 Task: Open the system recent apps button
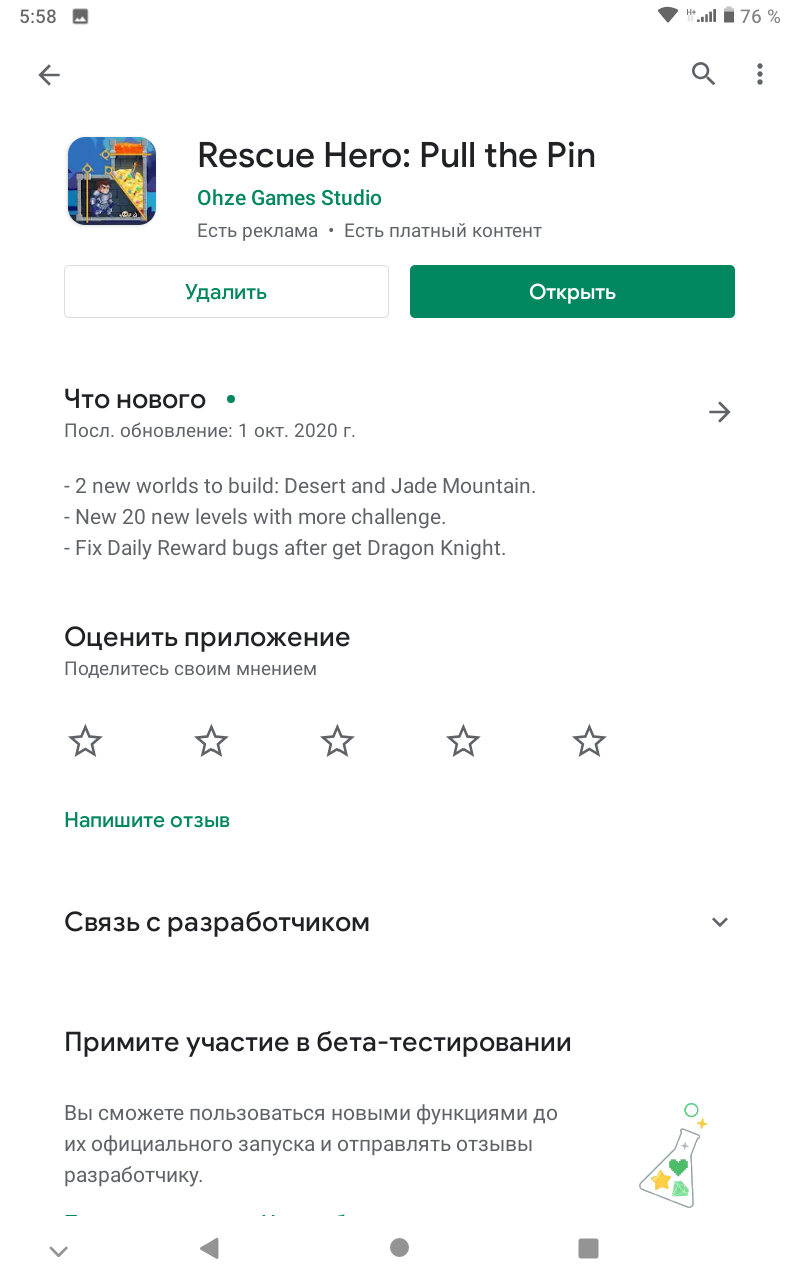click(x=589, y=1247)
